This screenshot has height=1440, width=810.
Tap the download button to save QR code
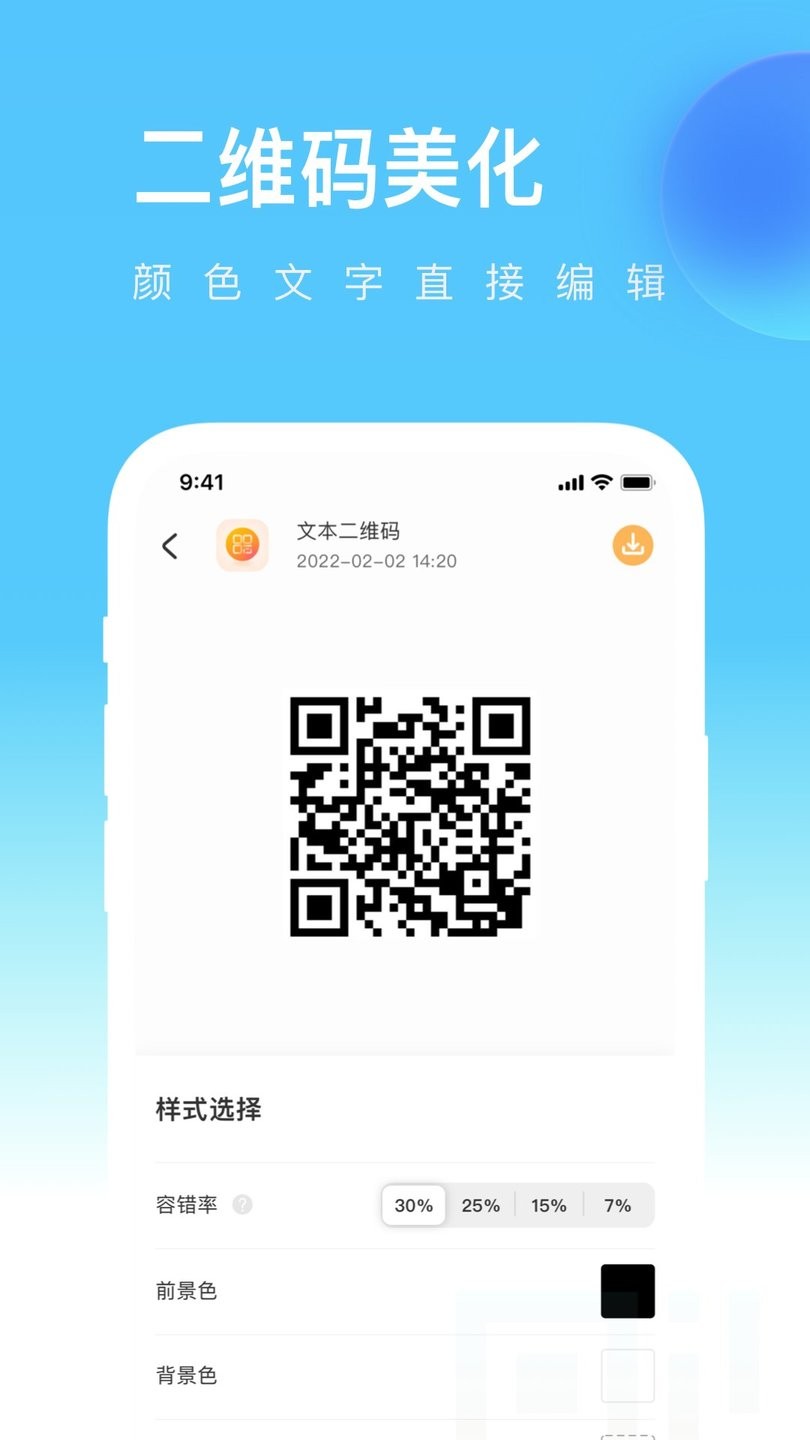[632, 545]
